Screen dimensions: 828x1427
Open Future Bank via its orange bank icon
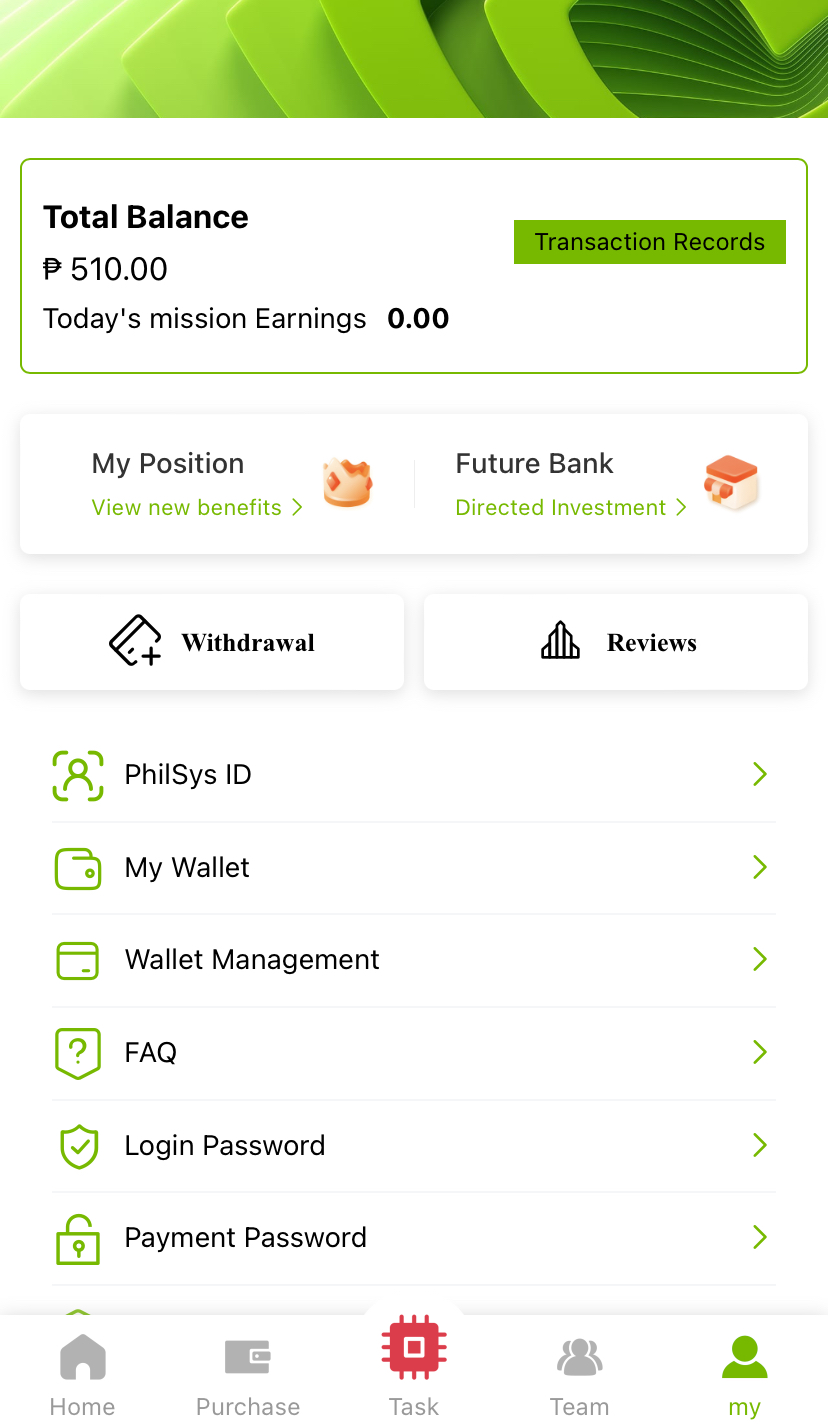[731, 481]
